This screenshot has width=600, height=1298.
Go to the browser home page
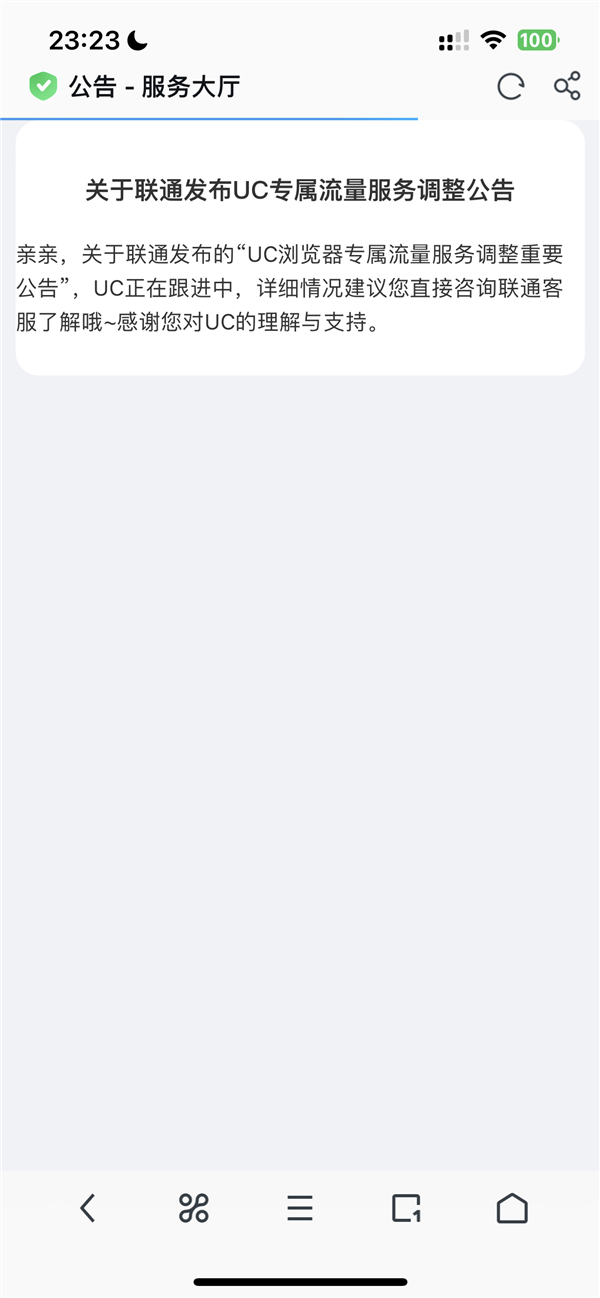tap(512, 1208)
